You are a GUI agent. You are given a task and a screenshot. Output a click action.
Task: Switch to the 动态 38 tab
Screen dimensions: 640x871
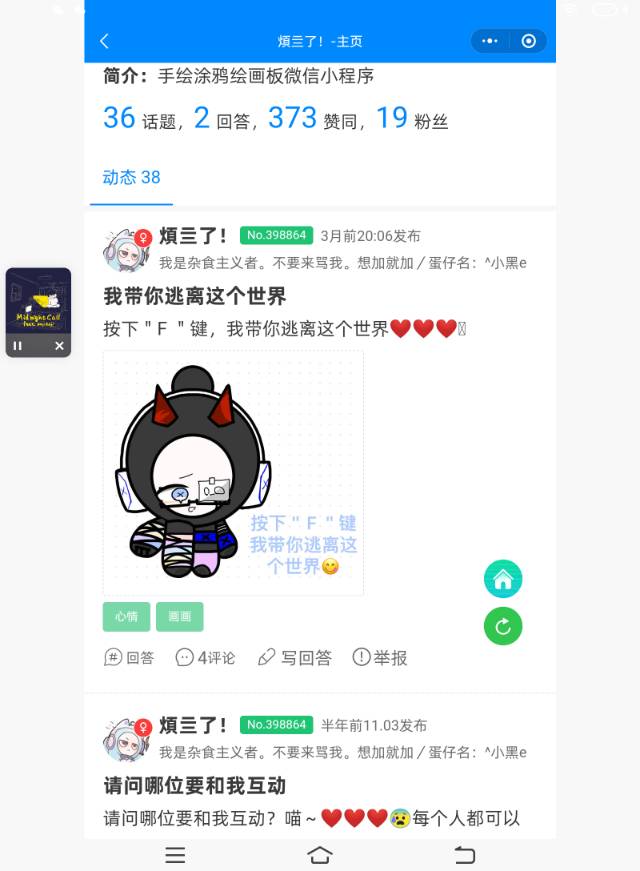[x=131, y=177]
